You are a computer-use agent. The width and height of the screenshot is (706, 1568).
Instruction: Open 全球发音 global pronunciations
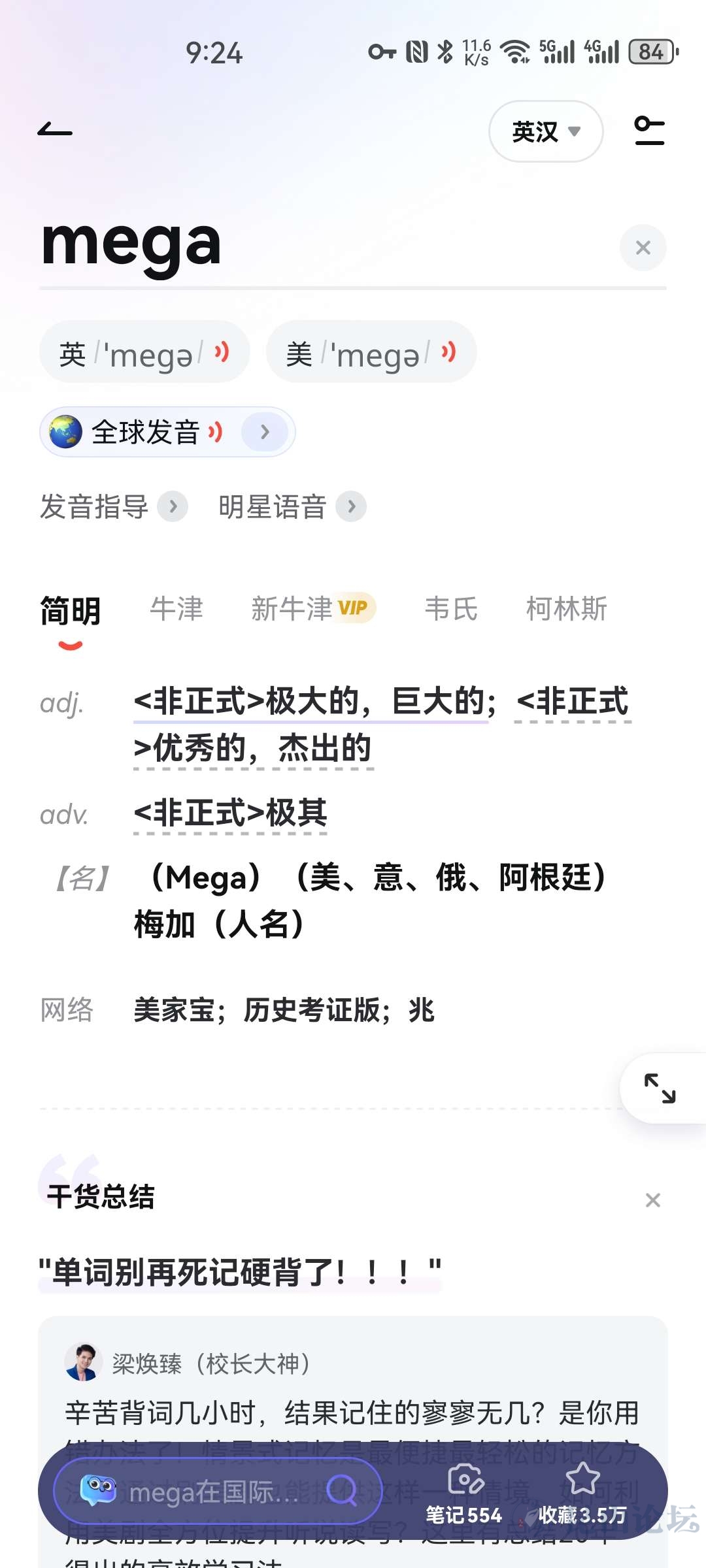click(x=167, y=432)
